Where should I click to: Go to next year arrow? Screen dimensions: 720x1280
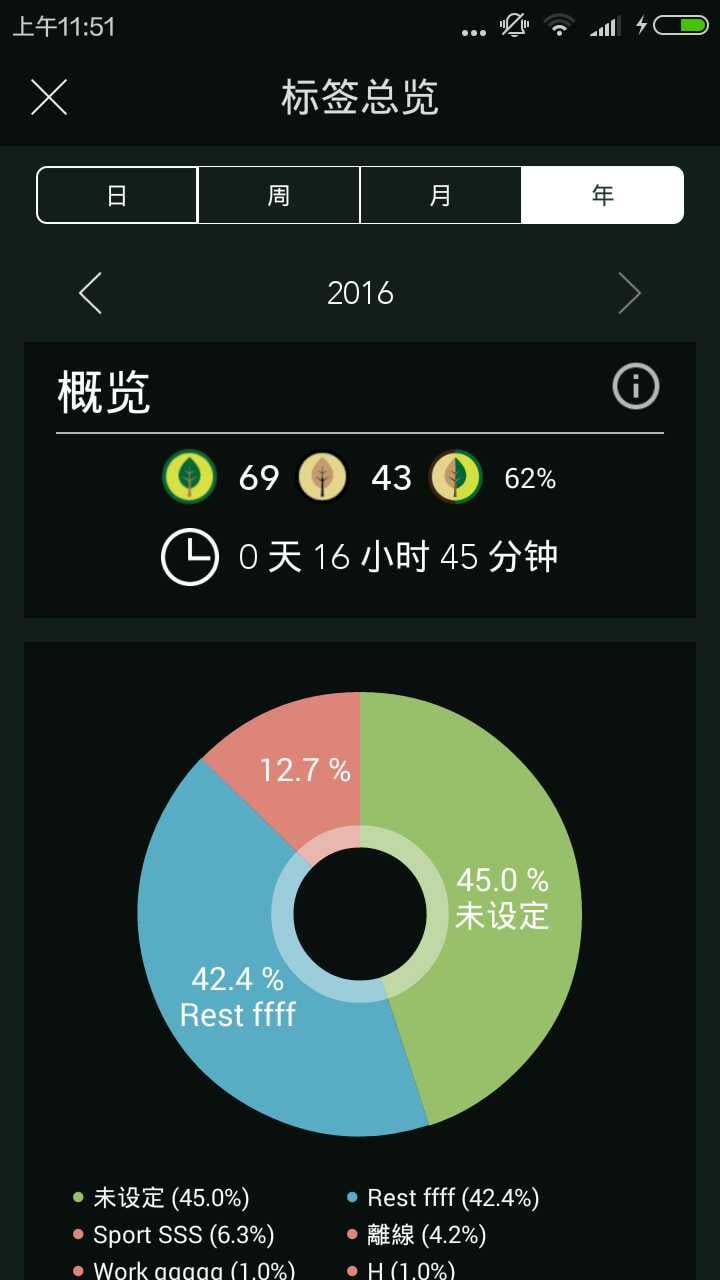click(x=629, y=293)
